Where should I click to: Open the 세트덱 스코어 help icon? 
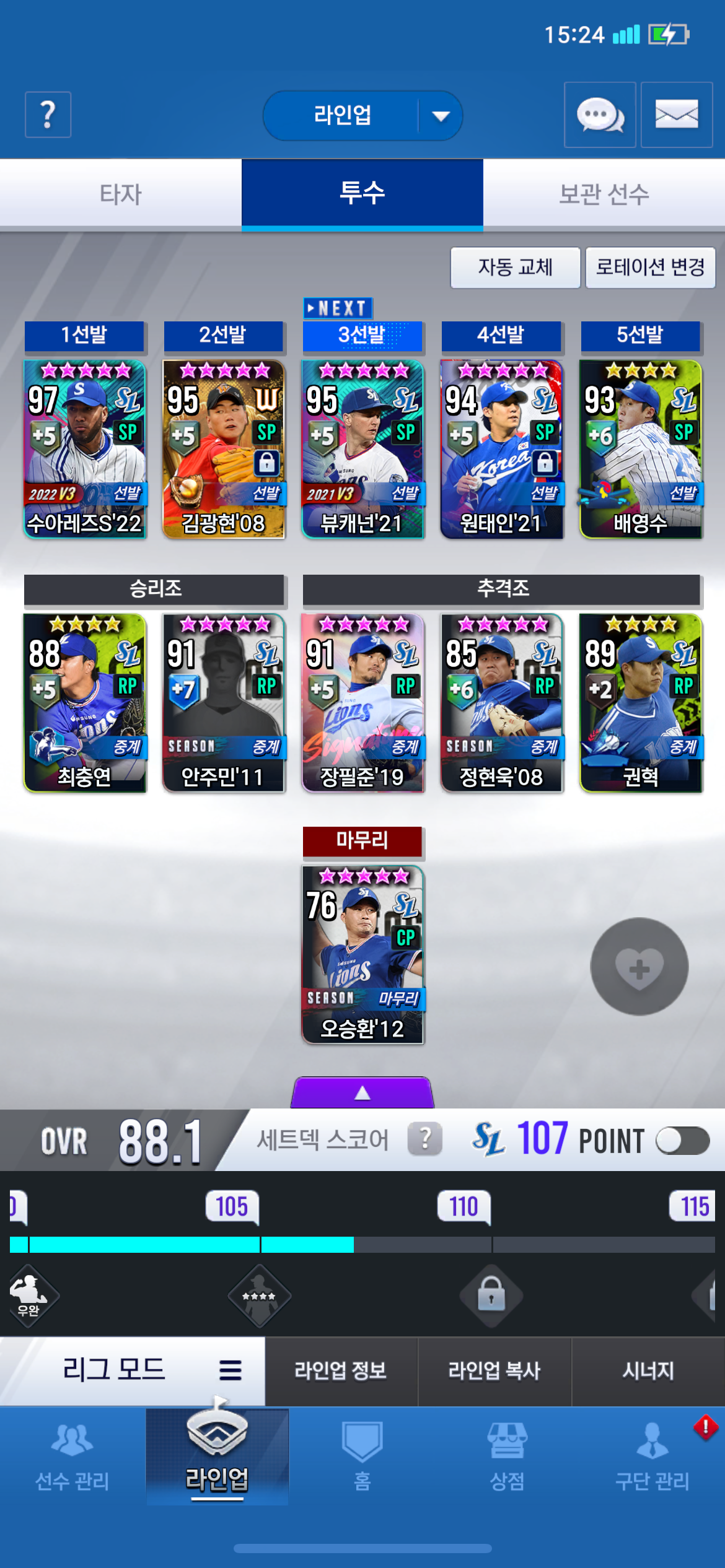(x=425, y=1139)
